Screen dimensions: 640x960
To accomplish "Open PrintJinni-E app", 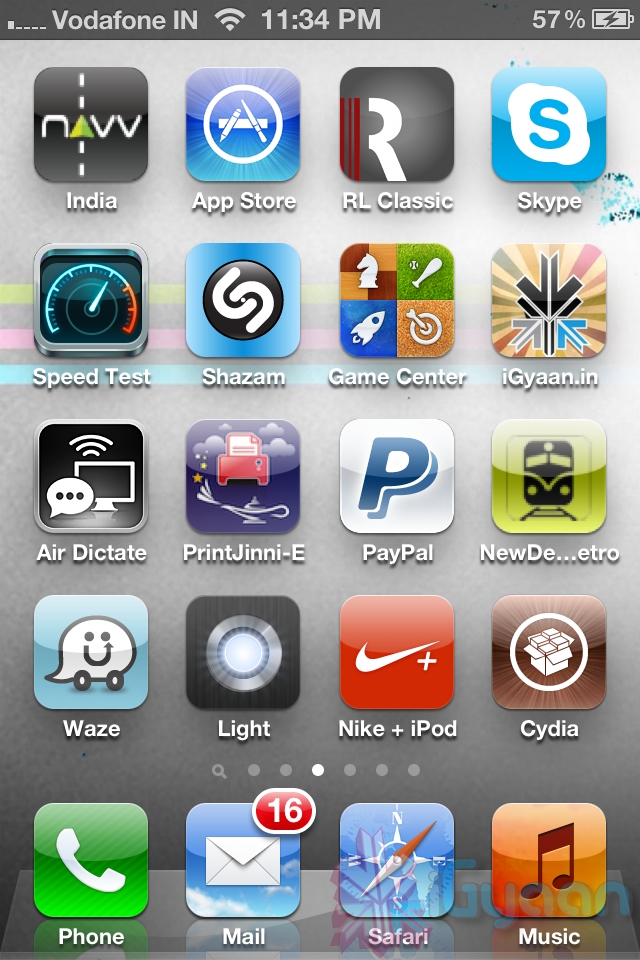I will tap(243, 476).
